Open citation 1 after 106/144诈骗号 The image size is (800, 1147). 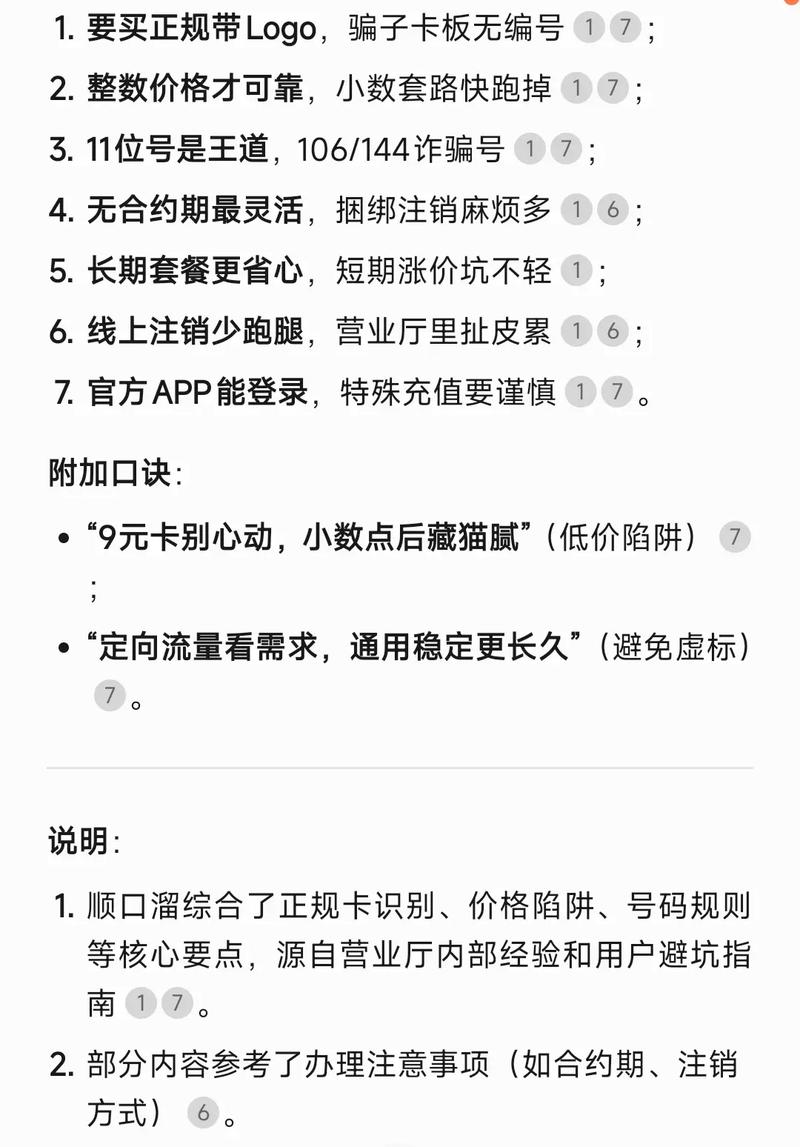pos(530,149)
